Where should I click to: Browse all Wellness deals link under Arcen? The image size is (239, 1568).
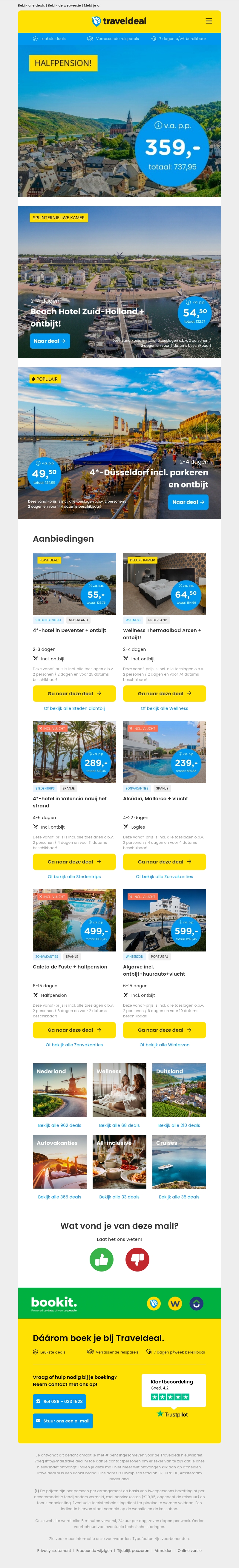pos(164,708)
